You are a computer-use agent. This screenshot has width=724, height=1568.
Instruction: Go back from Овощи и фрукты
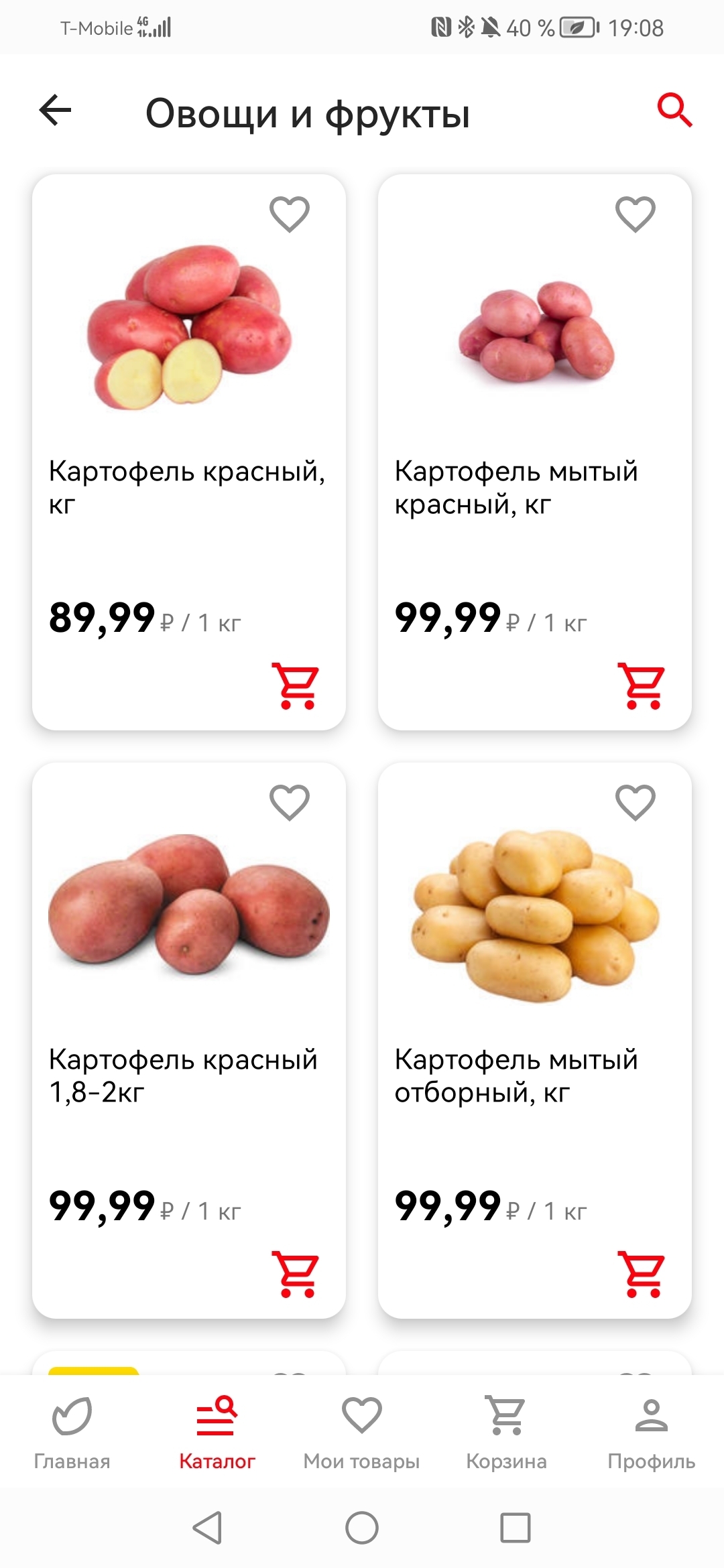[x=56, y=111]
